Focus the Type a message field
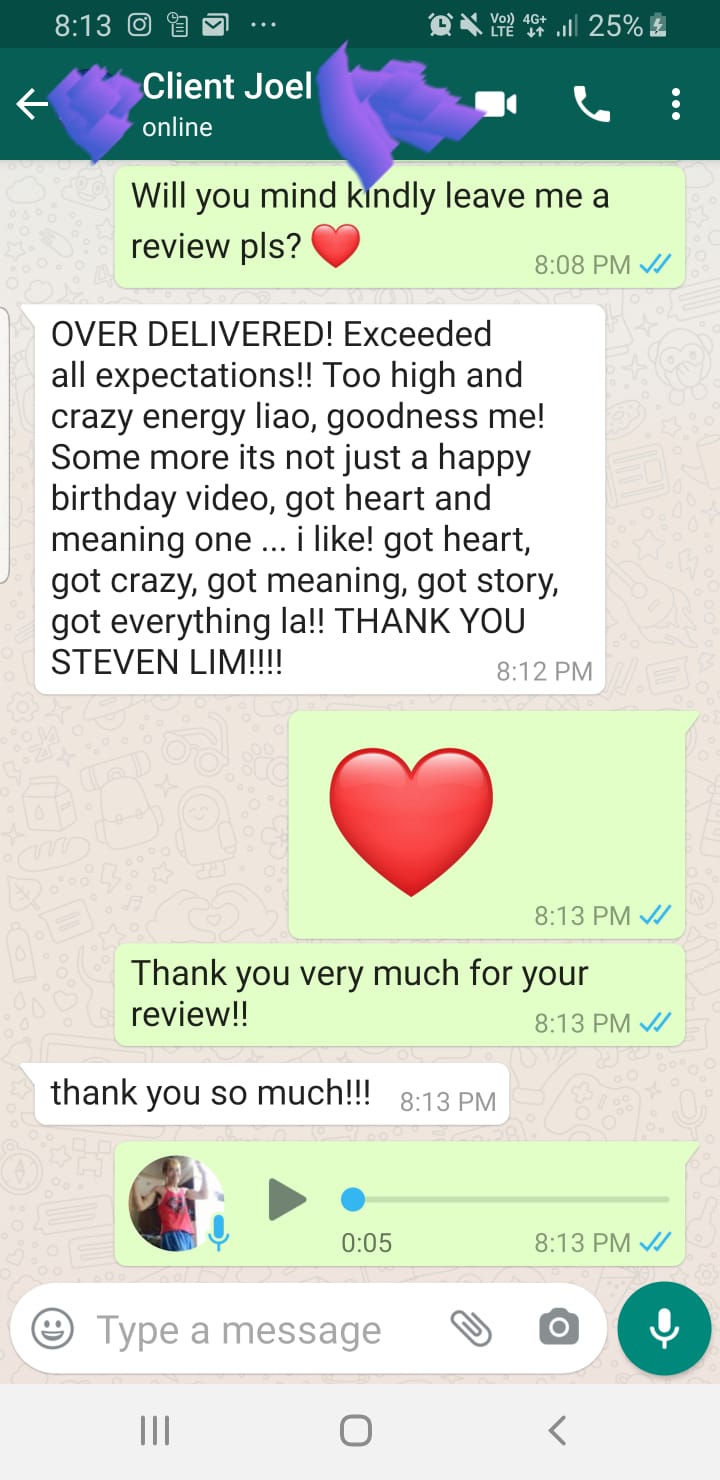This screenshot has width=720, height=1480. click(x=240, y=1330)
